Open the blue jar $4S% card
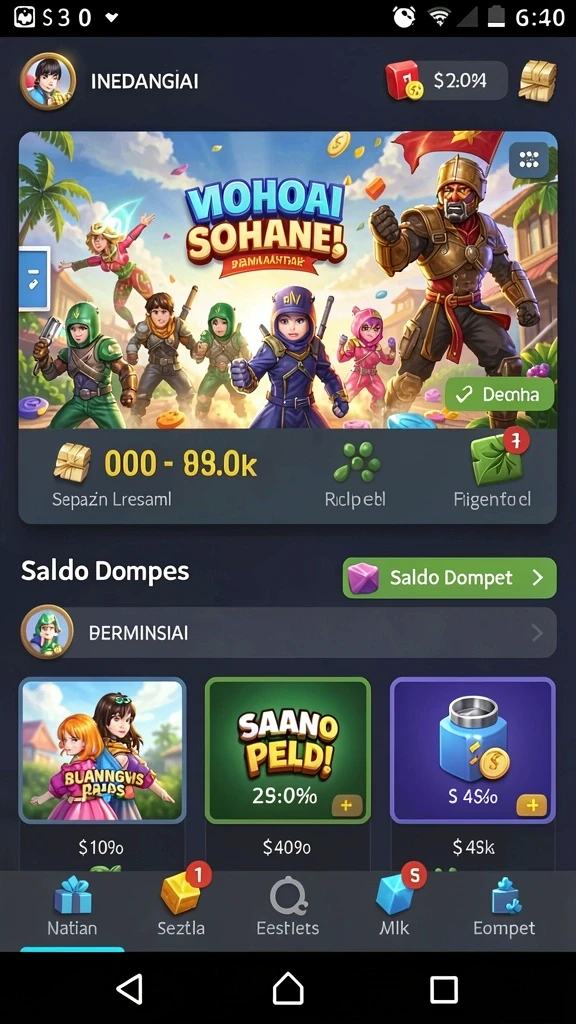Screen dimensions: 576x1024 473,750
